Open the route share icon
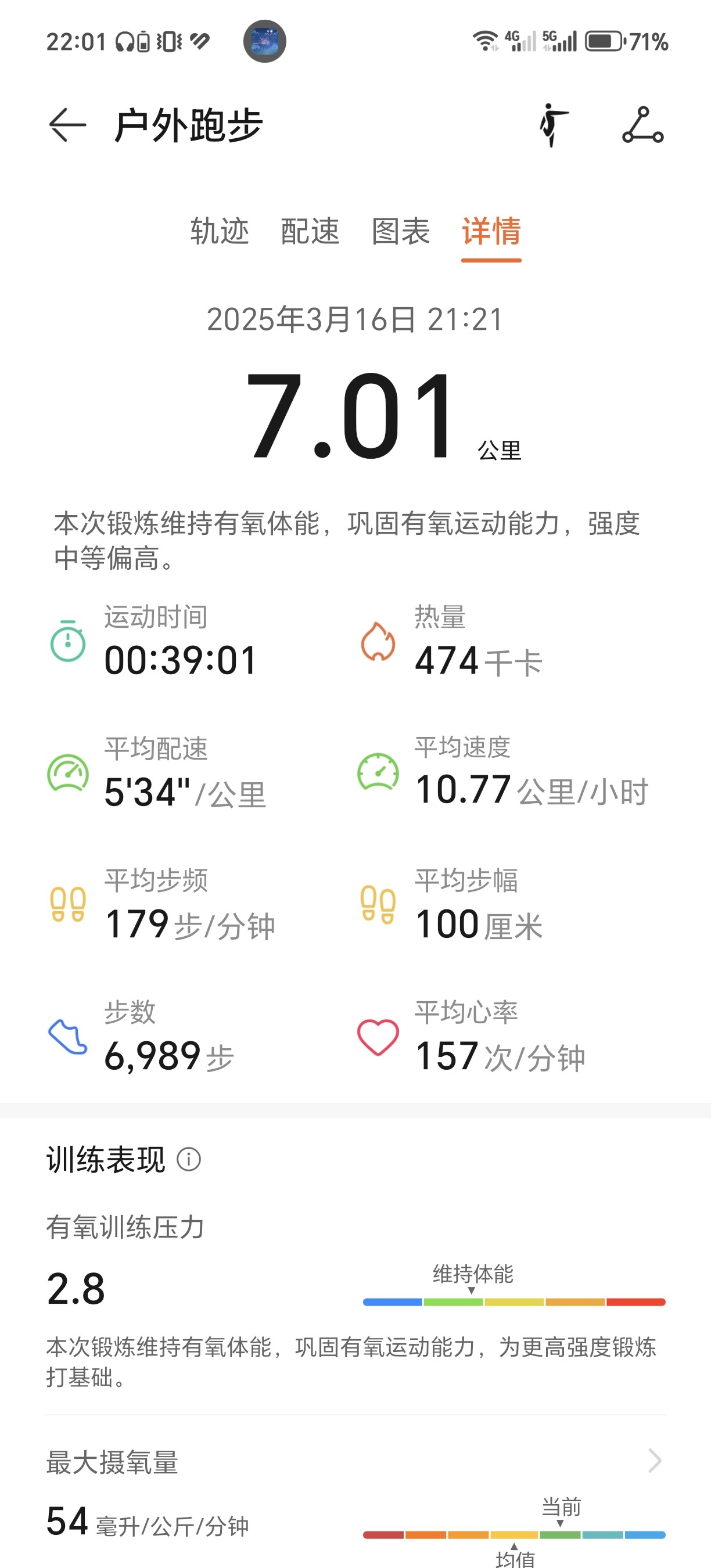 (x=642, y=125)
